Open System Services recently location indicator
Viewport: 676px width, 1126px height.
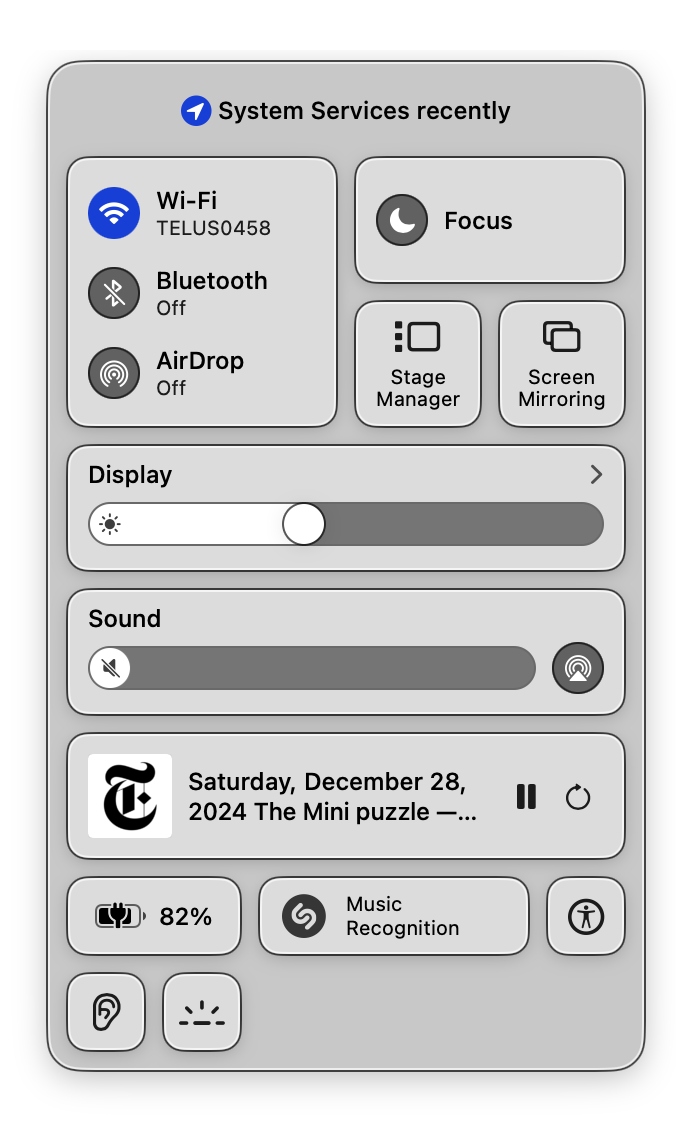pos(346,111)
